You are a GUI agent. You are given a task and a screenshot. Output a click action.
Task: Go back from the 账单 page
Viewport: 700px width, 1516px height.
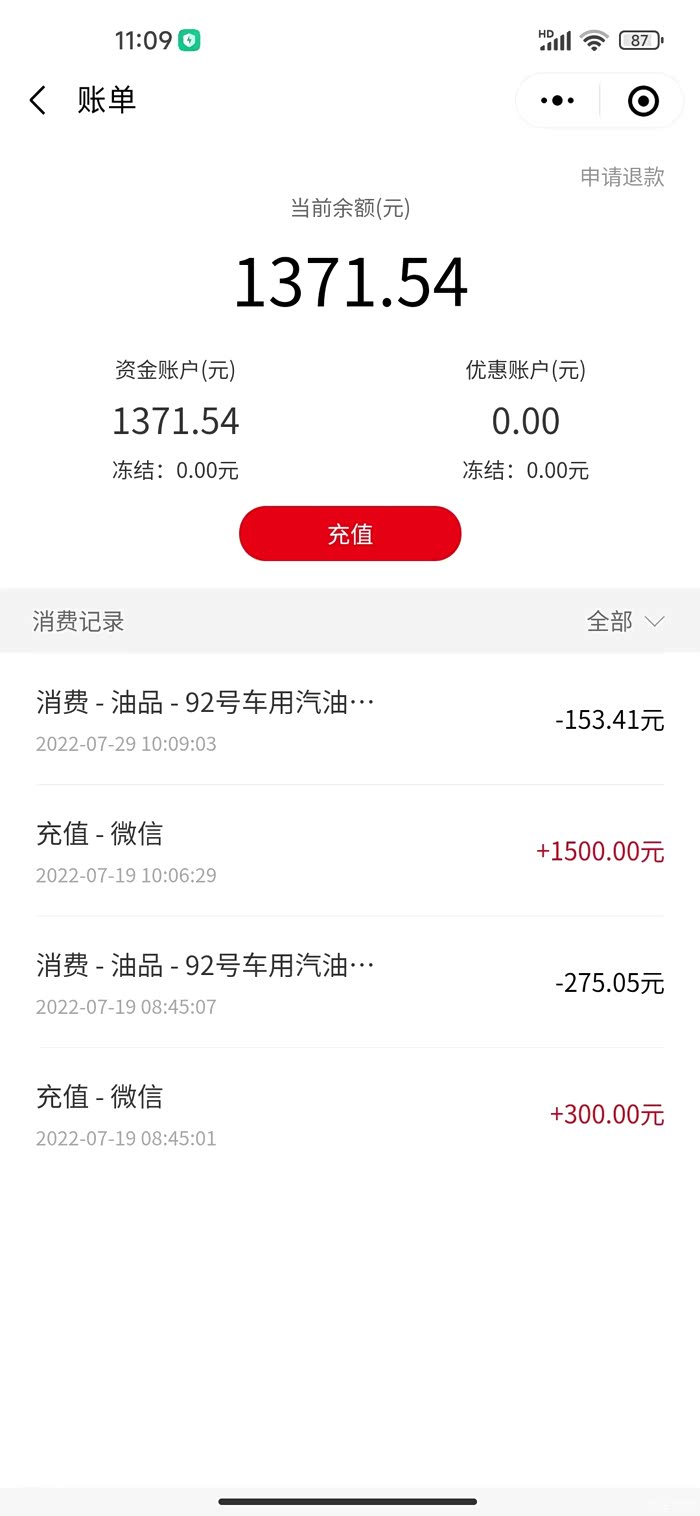coord(38,100)
